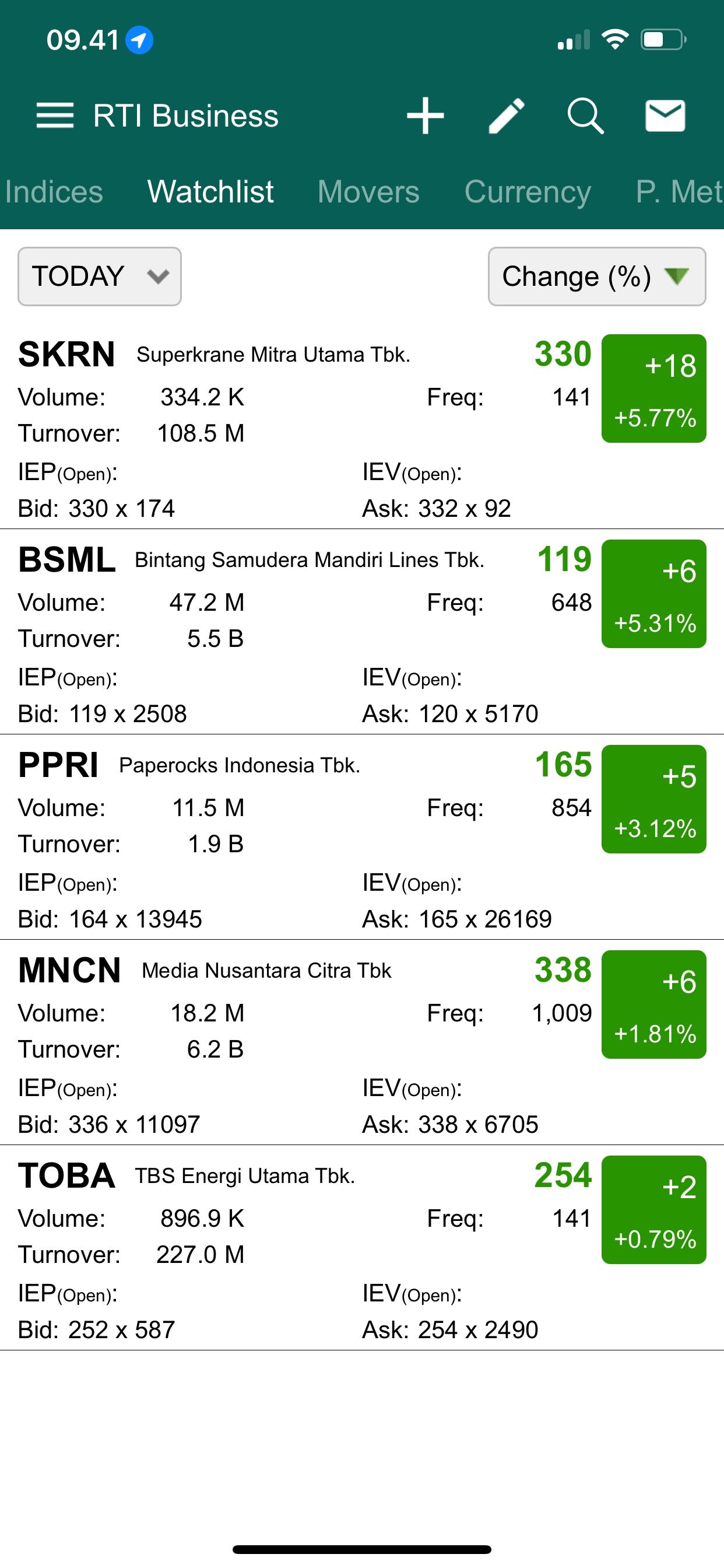Image resolution: width=724 pixels, height=1568 pixels.
Task: Tap the plus icon to add a stock
Action: [426, 115]
